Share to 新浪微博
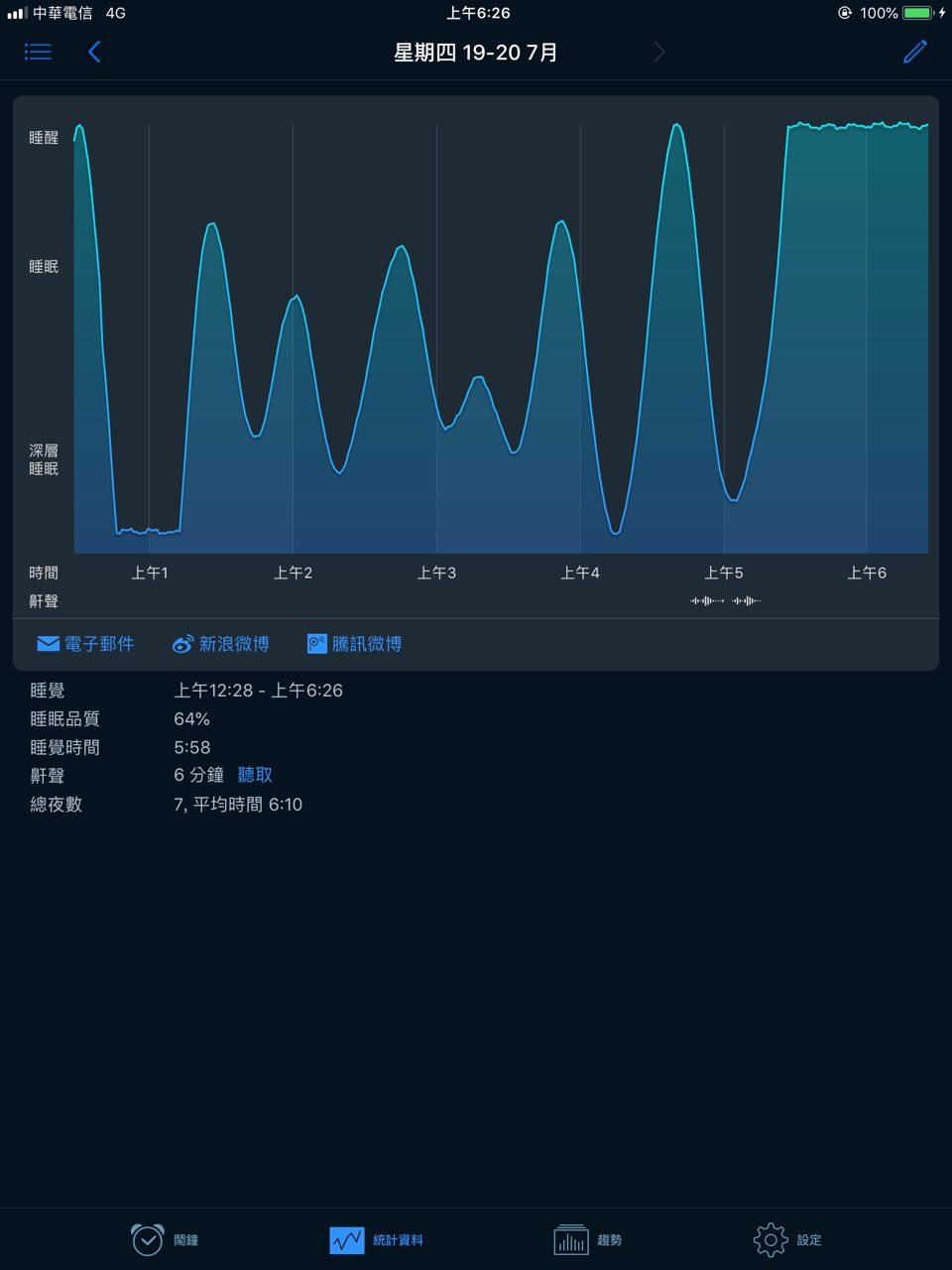This screenshot has height=1270, width=952. (x=220, y=644)
